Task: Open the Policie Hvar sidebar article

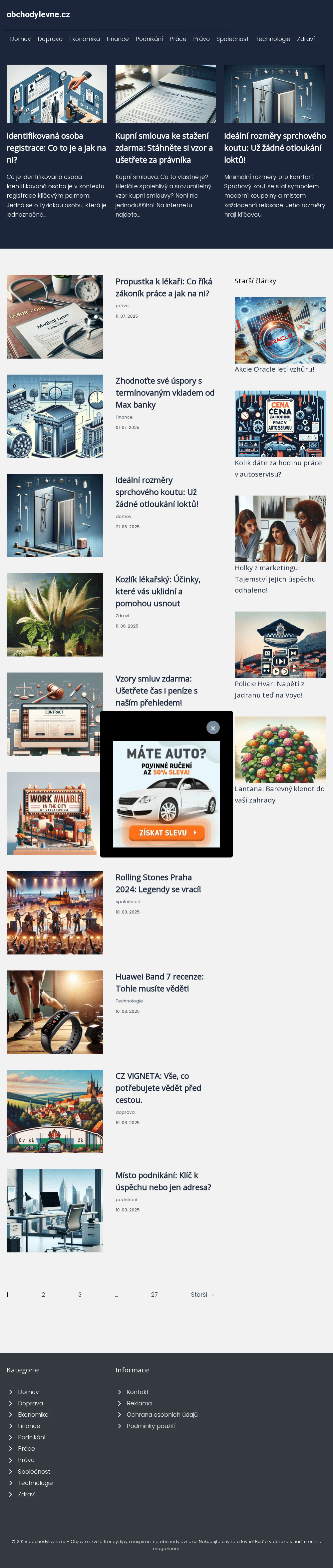Action: (269, 689)
